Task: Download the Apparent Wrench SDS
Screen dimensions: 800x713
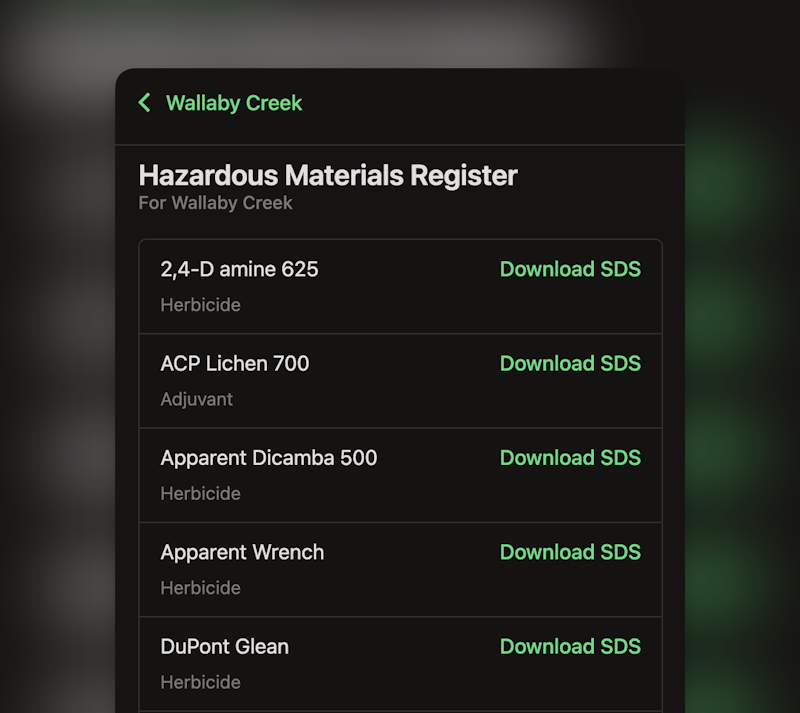Action: point(570,552)
